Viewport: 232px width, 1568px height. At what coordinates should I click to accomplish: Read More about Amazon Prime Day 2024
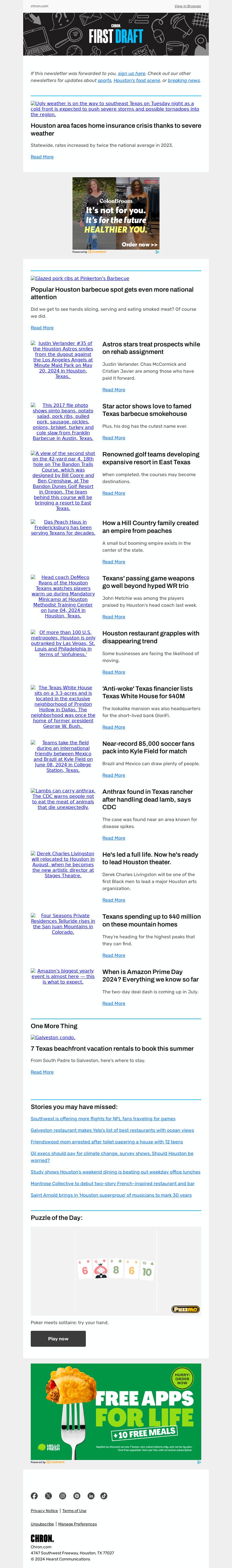(x=113, y=1003)
